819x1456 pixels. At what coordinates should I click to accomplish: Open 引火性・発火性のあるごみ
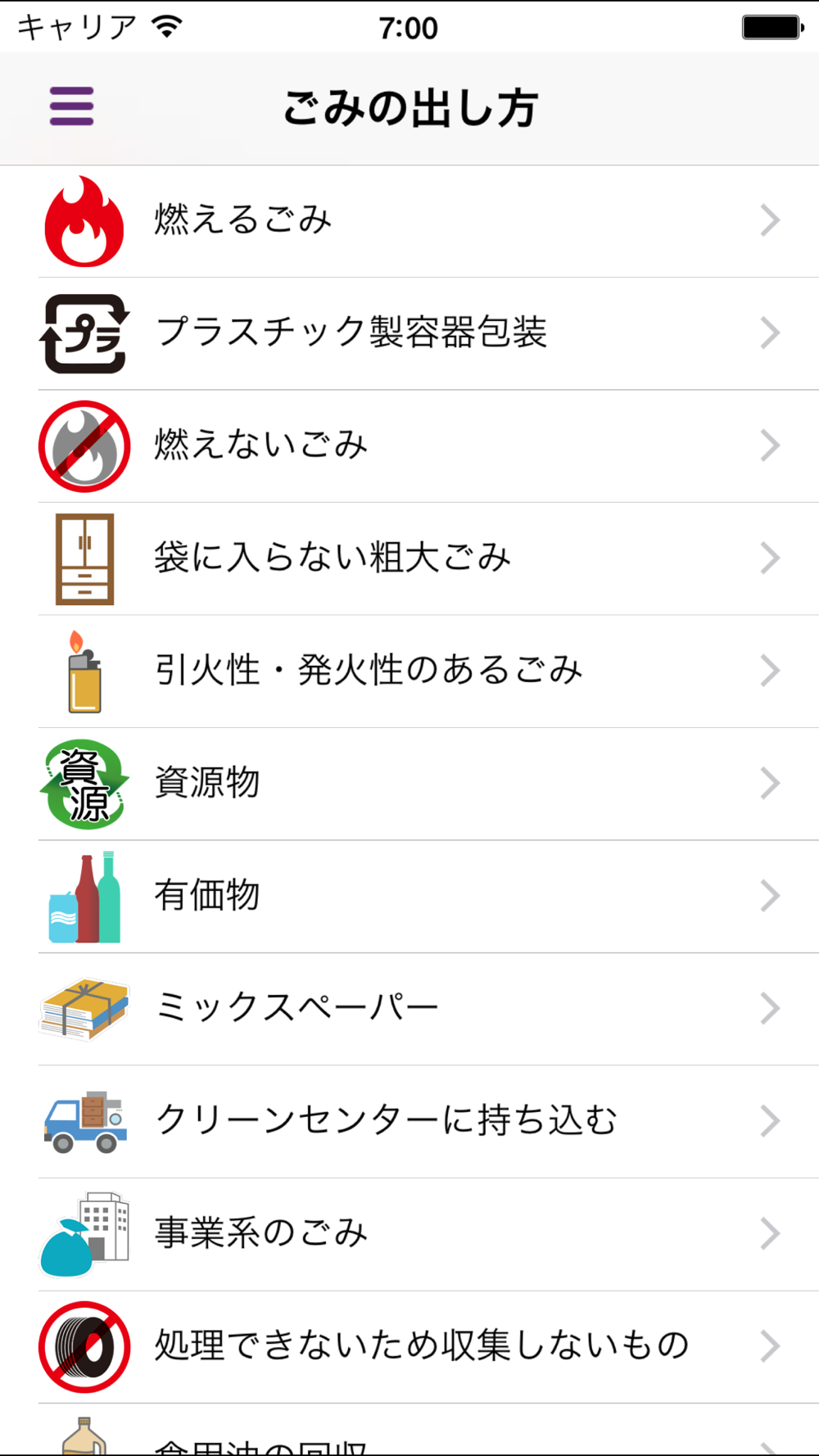pos(409,671)
